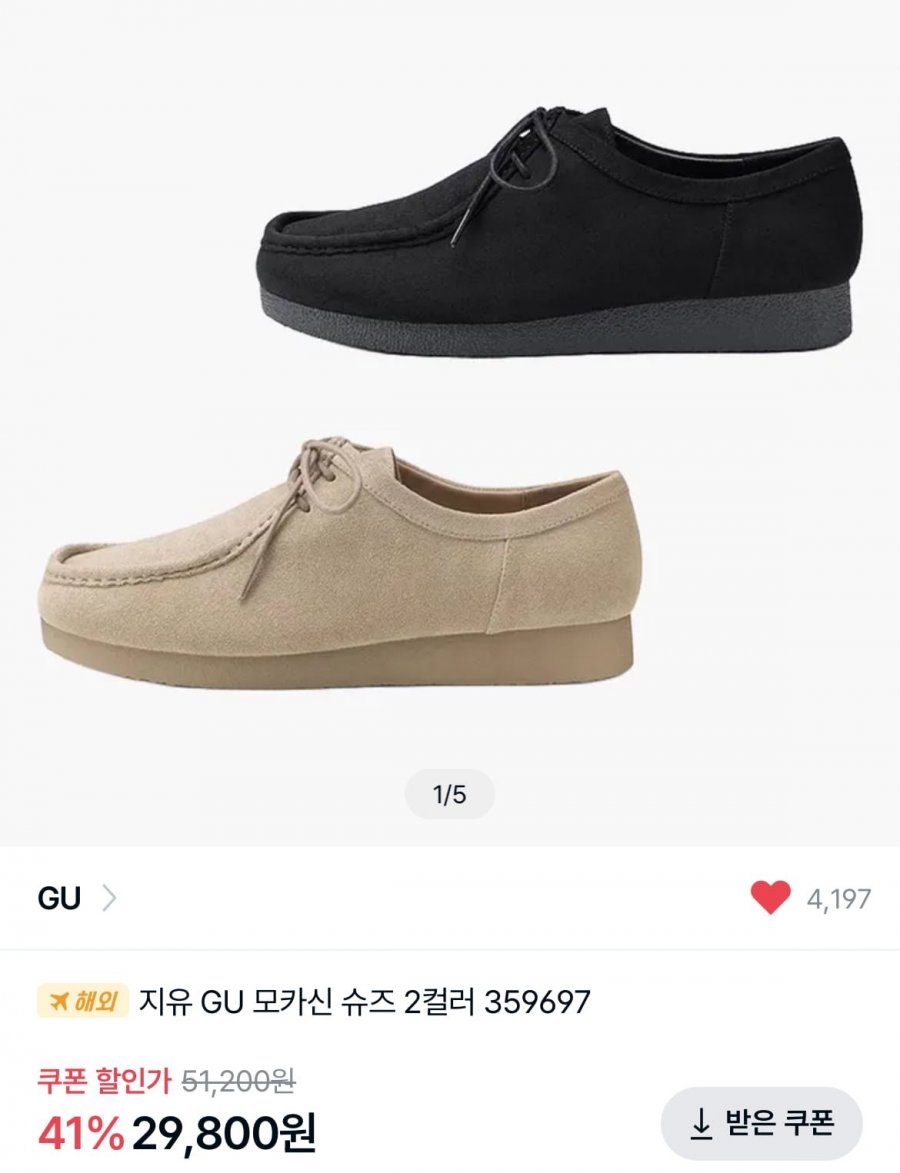This screenshot has height=1173, width=900.
Task: Tap the 받은 쿠폰 download button
Action: click(x=762, y=1123)
